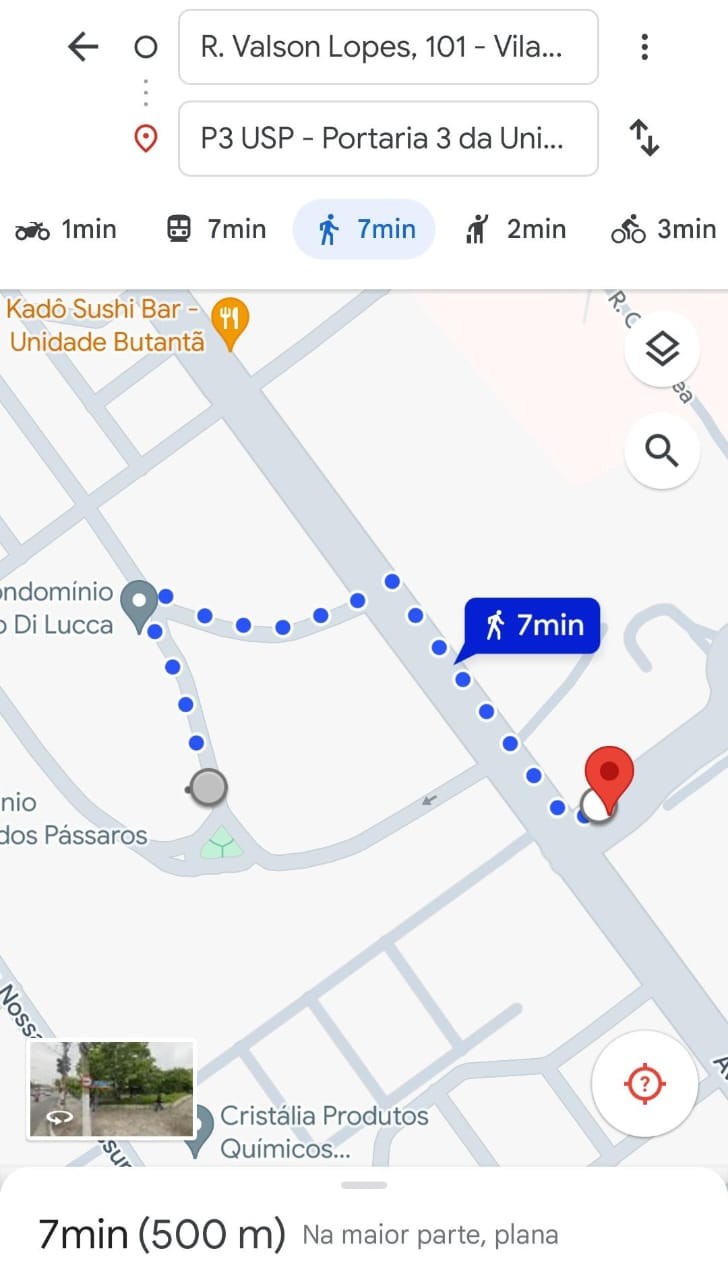
Task: Center map on my location
Action: click(645, 1083)
